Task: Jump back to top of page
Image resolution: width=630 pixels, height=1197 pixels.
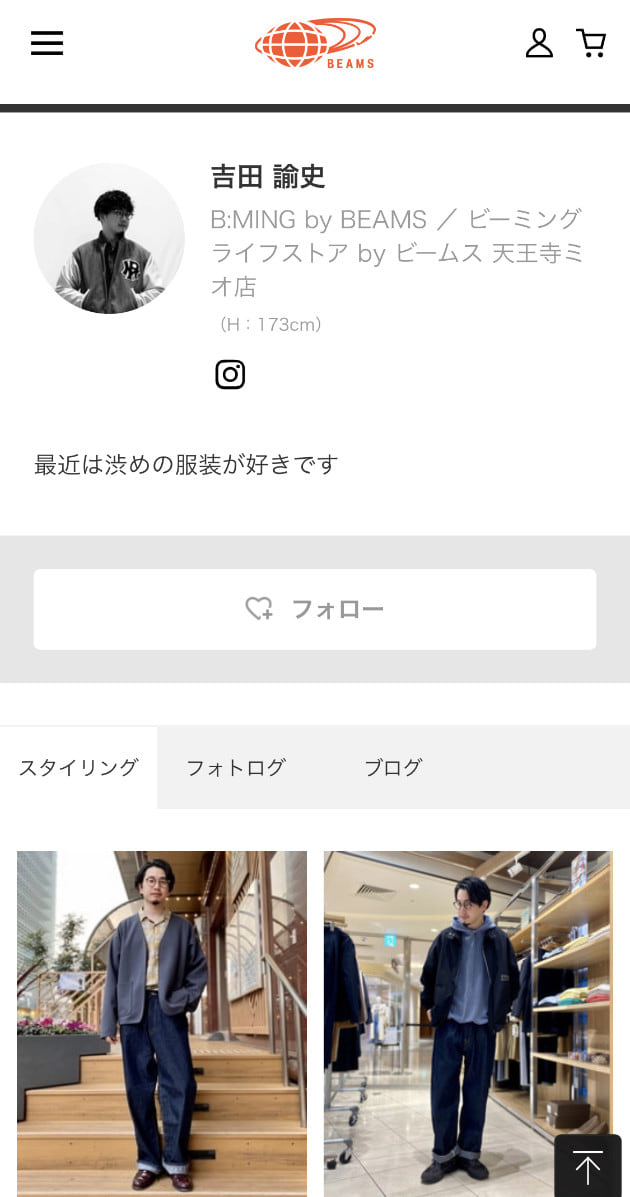Action: pos(588,1166)
